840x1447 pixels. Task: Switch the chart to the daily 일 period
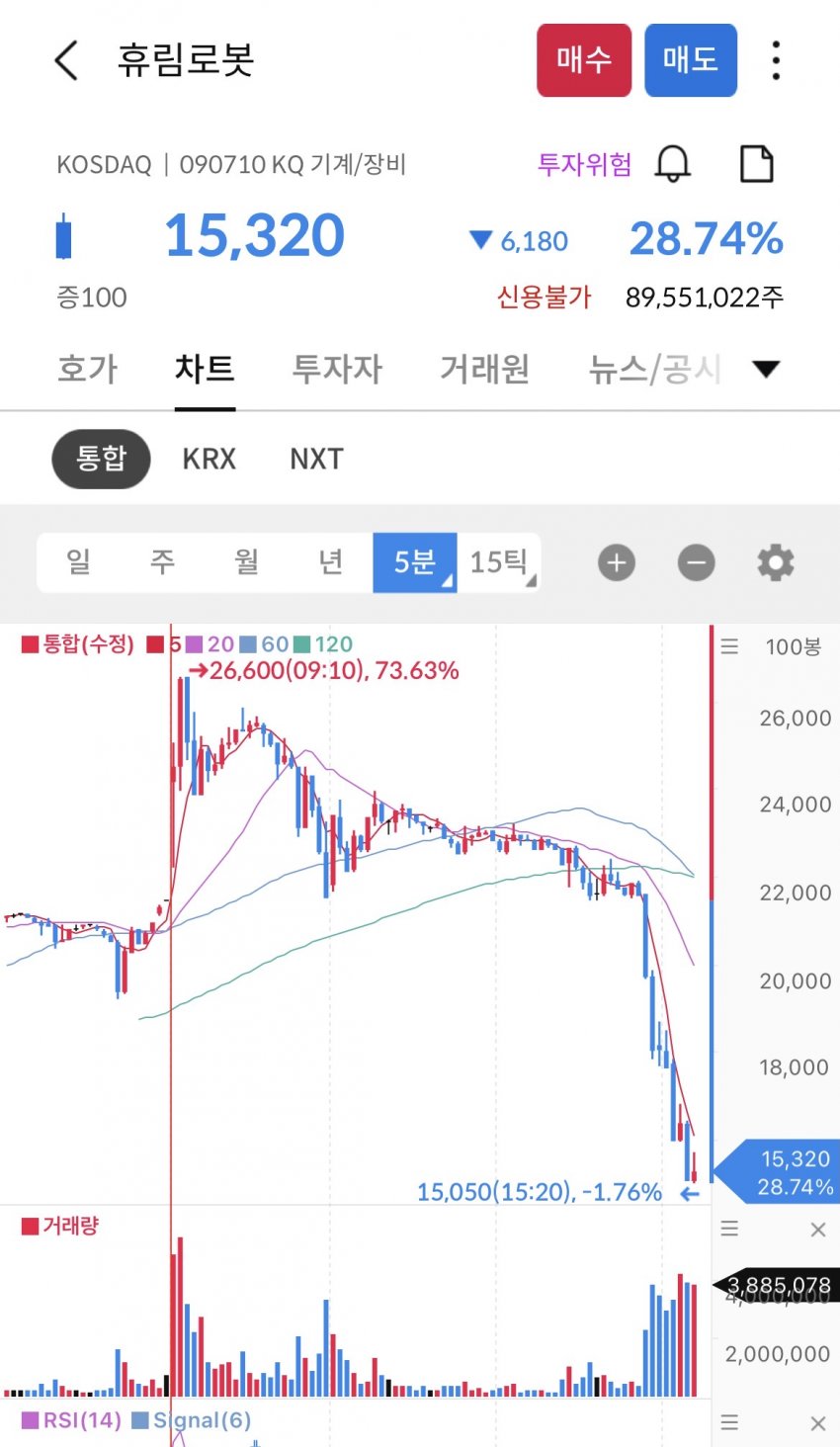(x=78, y=562)
